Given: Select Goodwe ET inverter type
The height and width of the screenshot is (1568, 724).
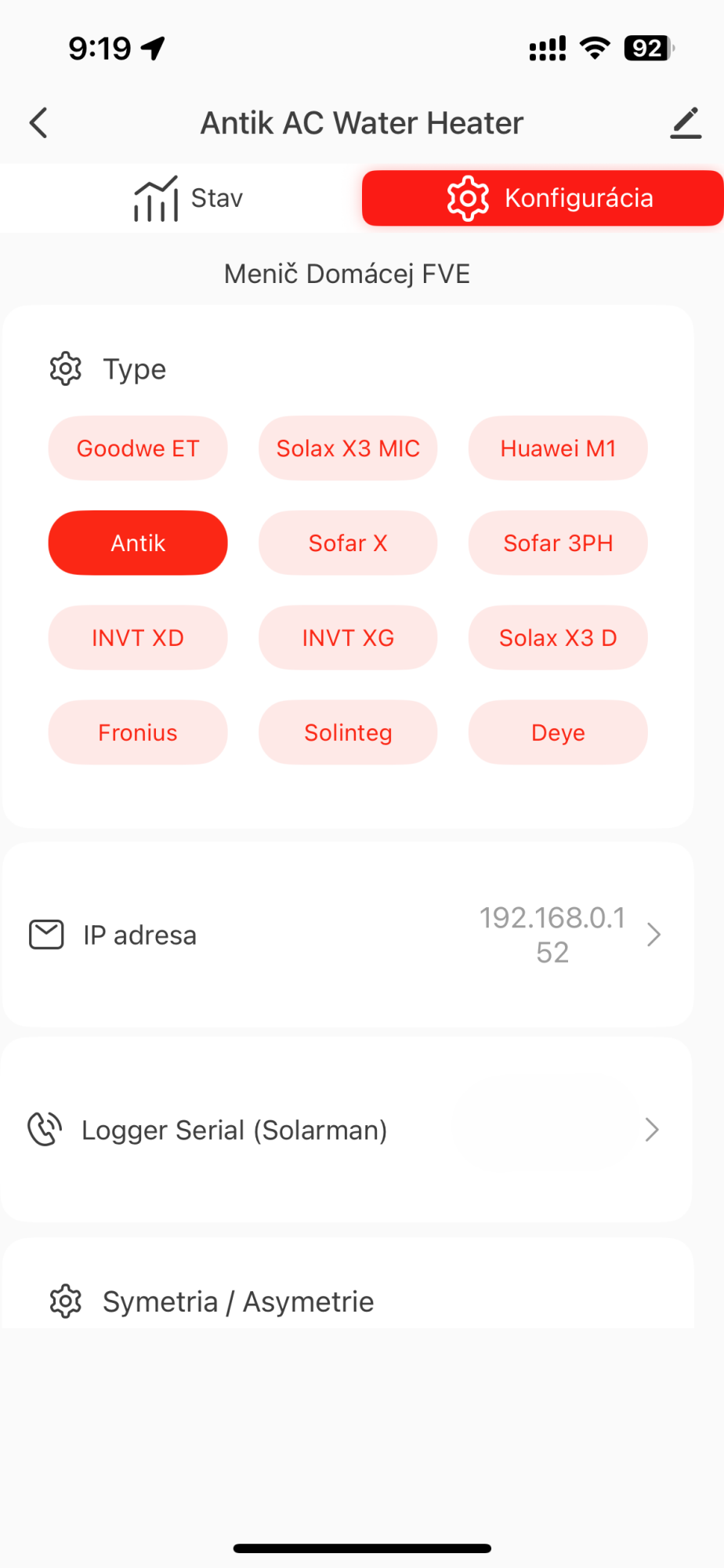Looking at the screenshot, I should pos(138,448).
